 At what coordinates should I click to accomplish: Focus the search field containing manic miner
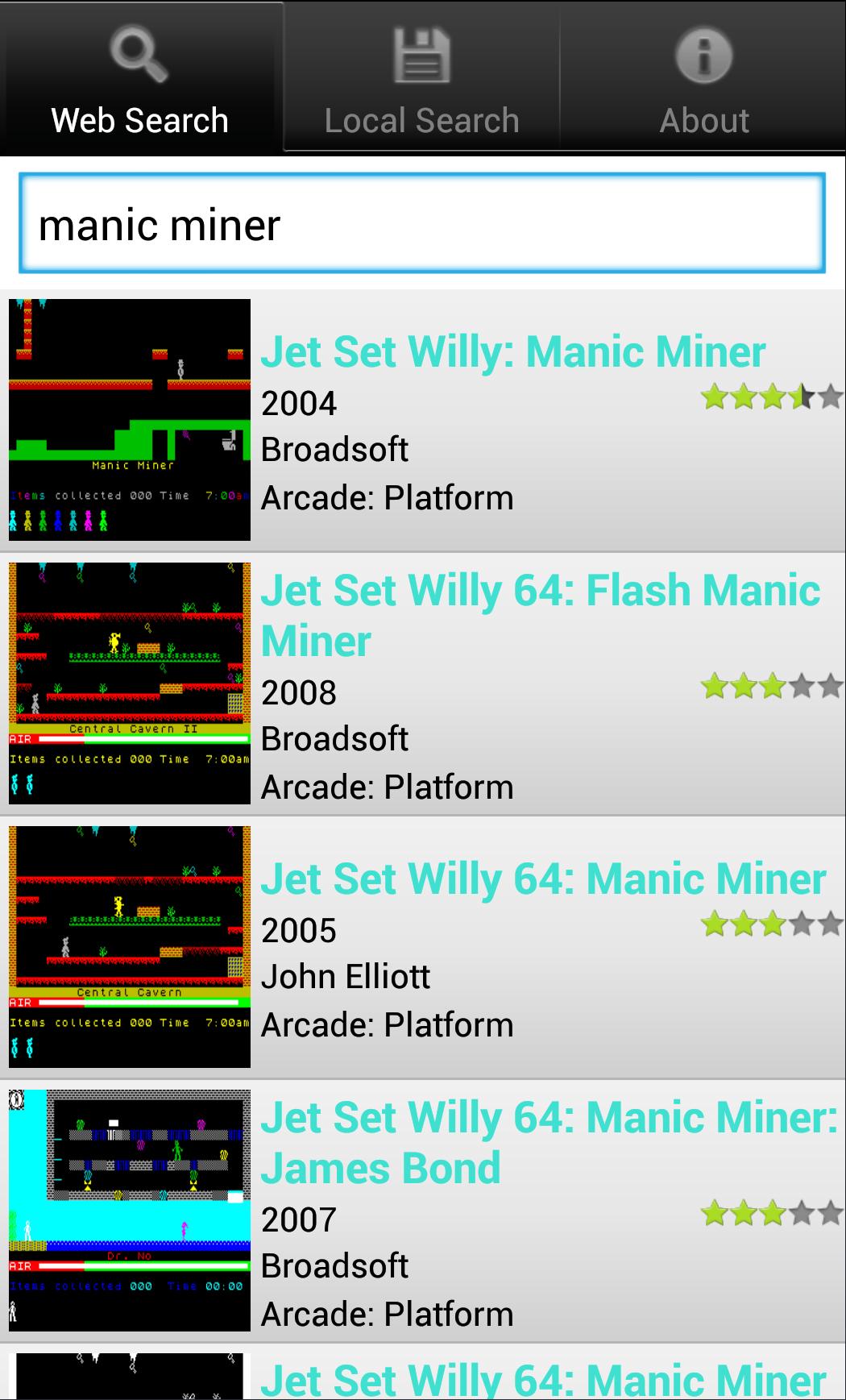[422, 224]
